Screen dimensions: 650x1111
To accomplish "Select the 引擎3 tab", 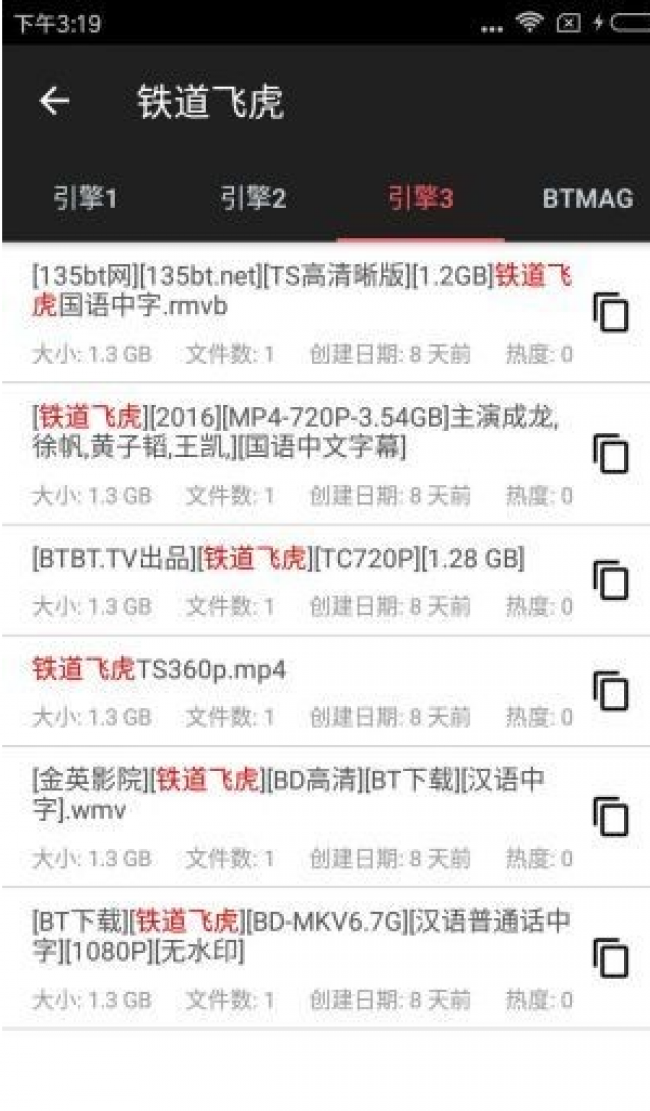I will coord(420,198).
